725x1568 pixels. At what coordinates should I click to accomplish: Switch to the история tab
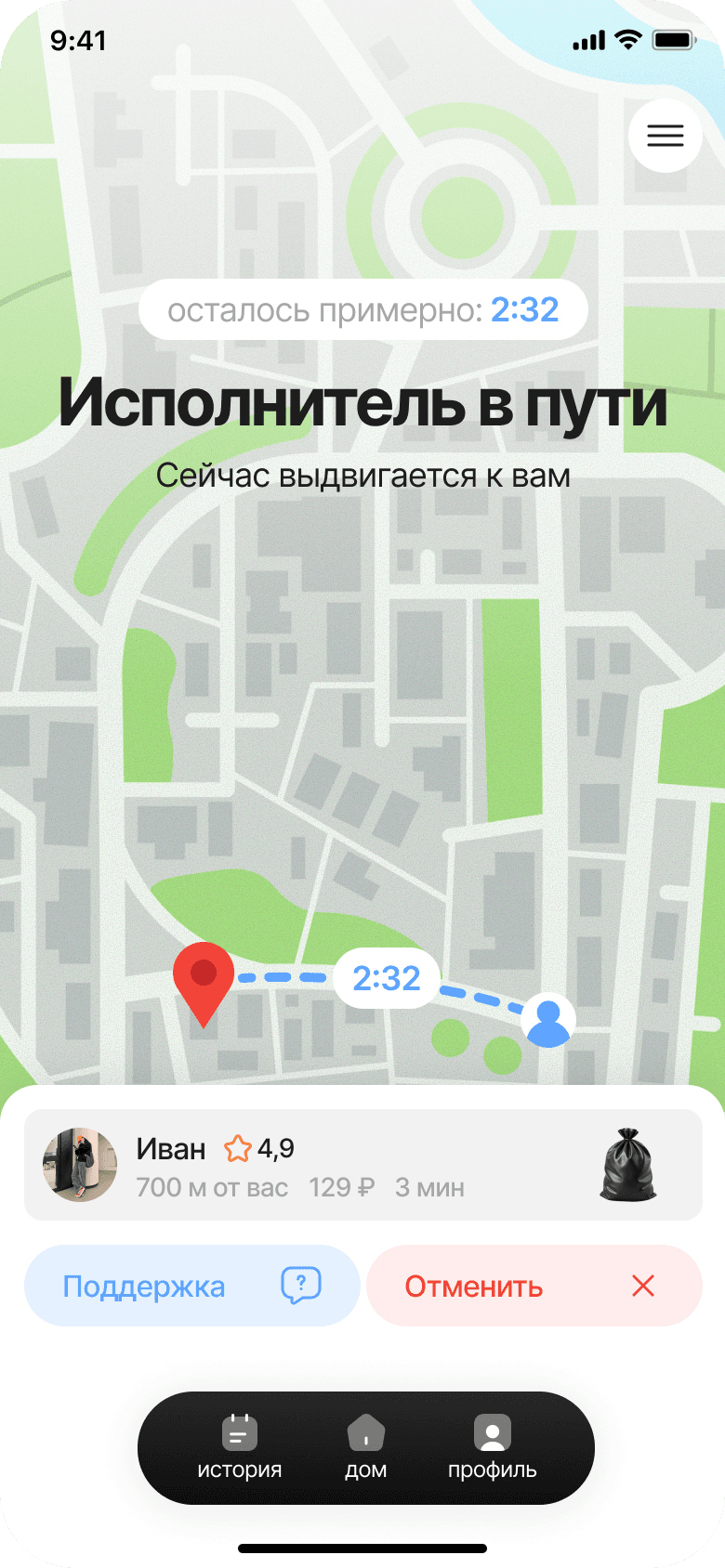240,1447
